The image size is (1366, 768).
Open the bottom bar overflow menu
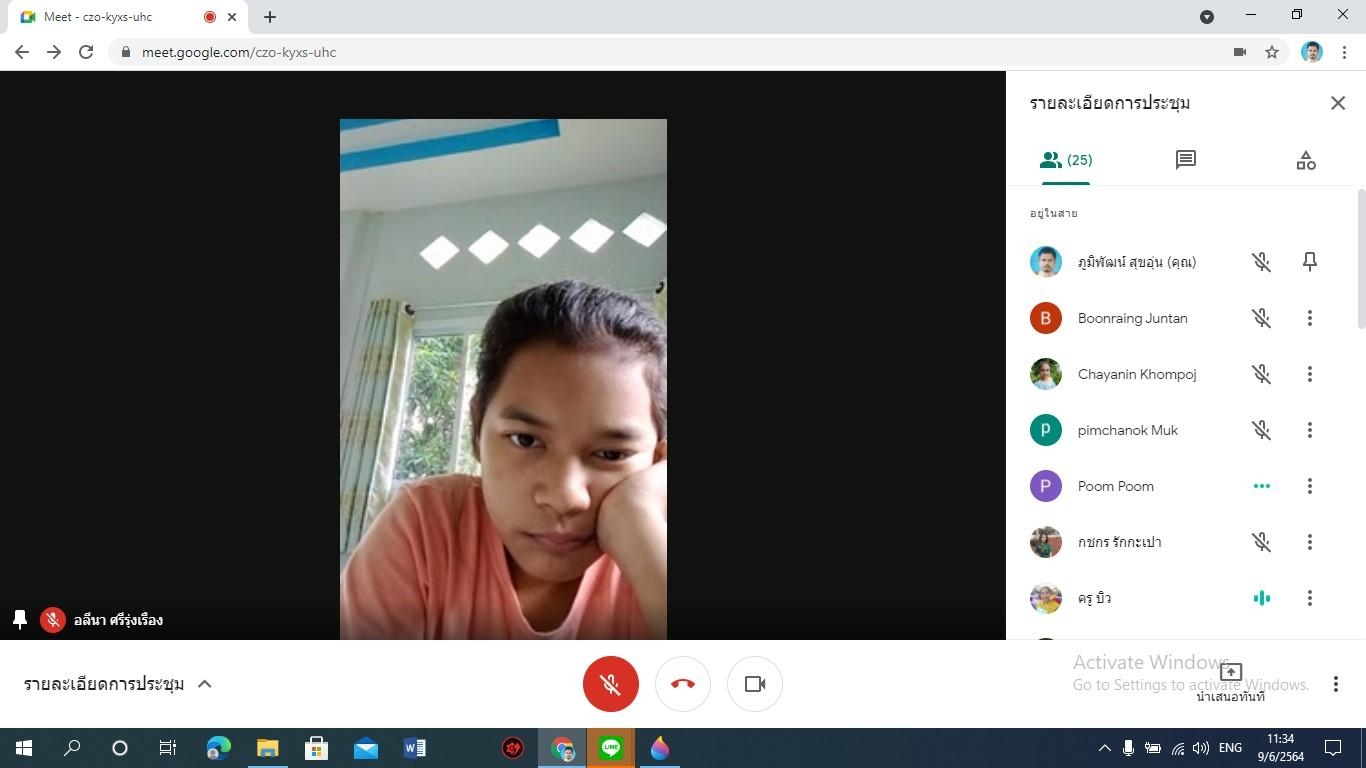[1335, 684]
